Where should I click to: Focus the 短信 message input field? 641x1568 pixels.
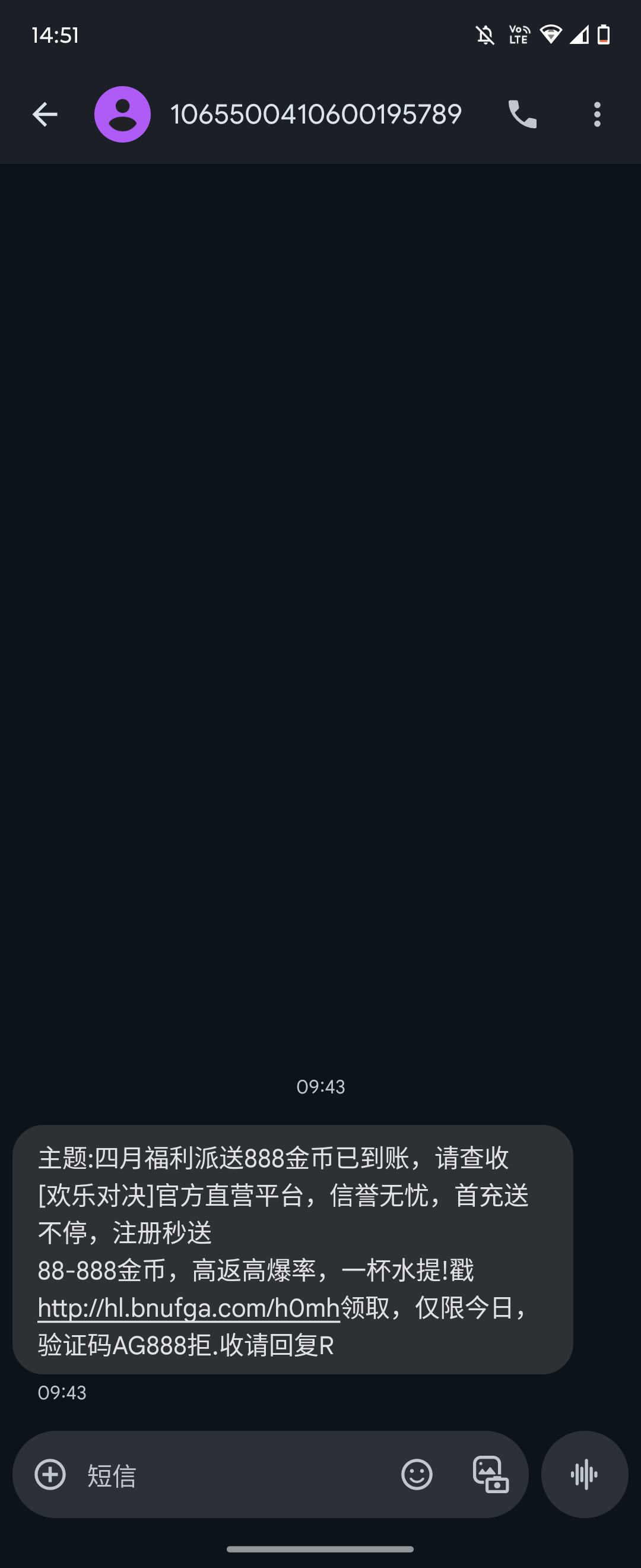(231, 1475)
